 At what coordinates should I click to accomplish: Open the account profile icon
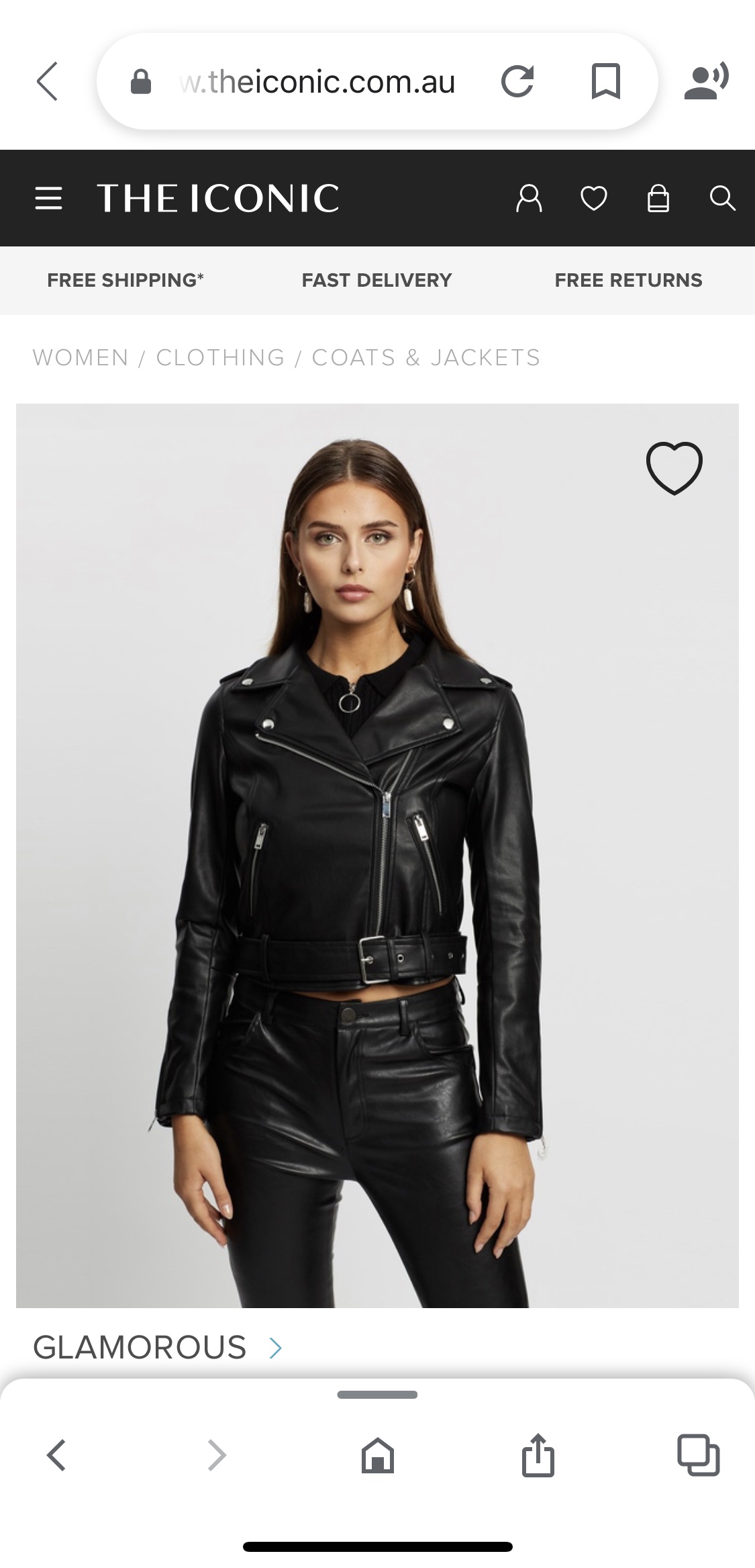529,198
